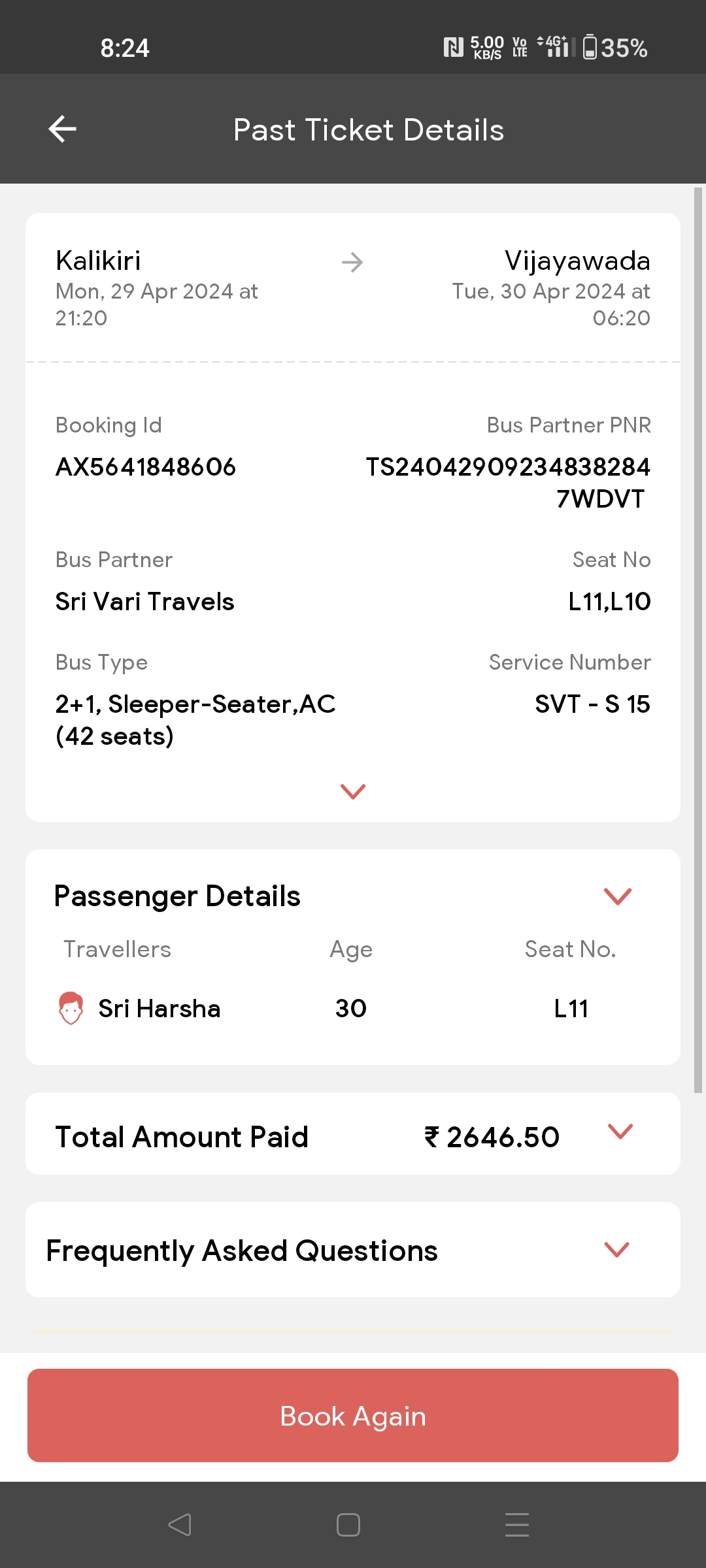Tap the Book Again button
This screenshot has height=1568, width=706.
(x=353, y=1415)
